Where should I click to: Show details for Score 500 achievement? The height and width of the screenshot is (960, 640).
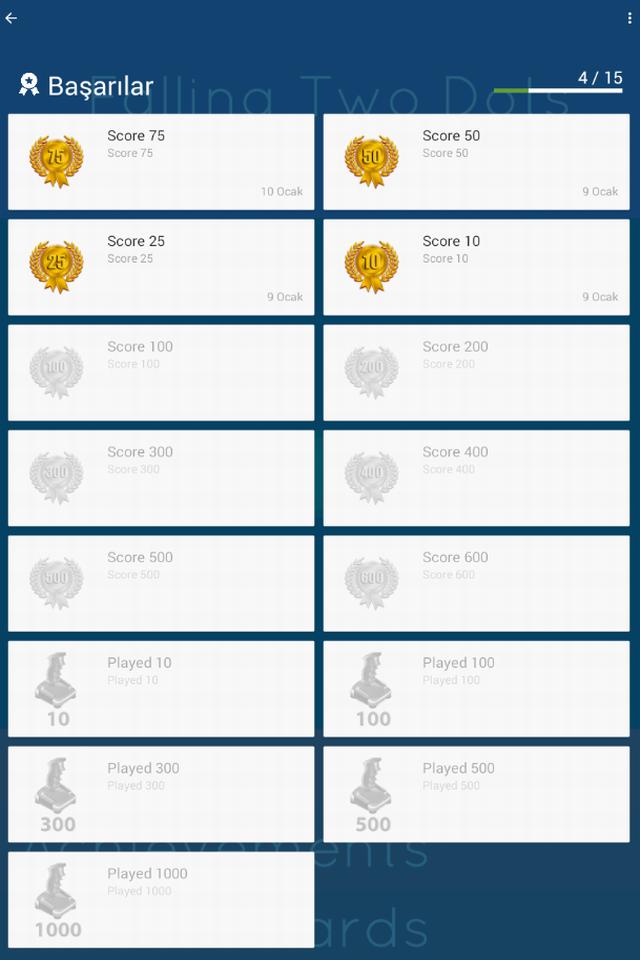pos(161,583)
